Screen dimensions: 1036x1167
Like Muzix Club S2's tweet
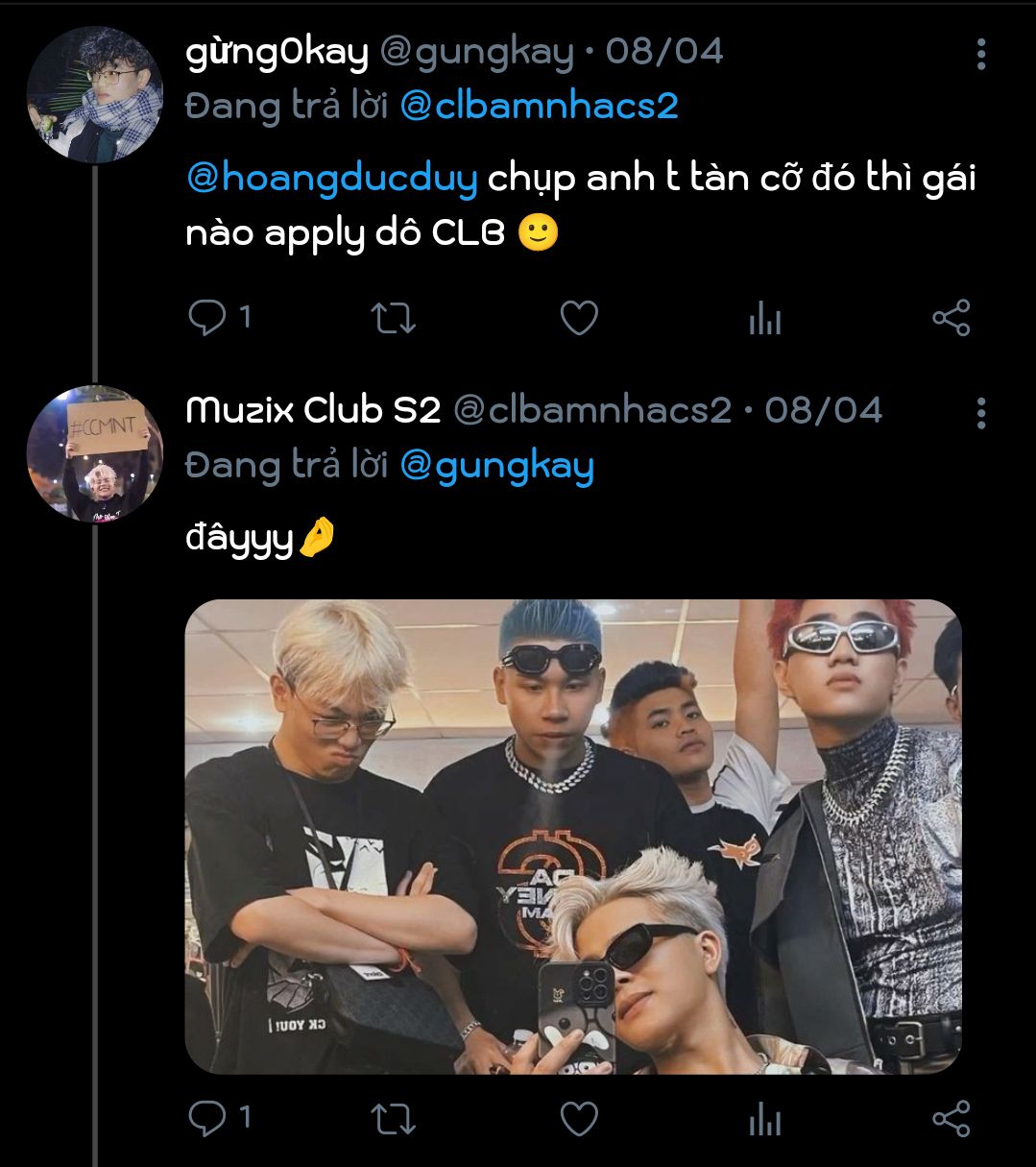[x=579, y=1118]
